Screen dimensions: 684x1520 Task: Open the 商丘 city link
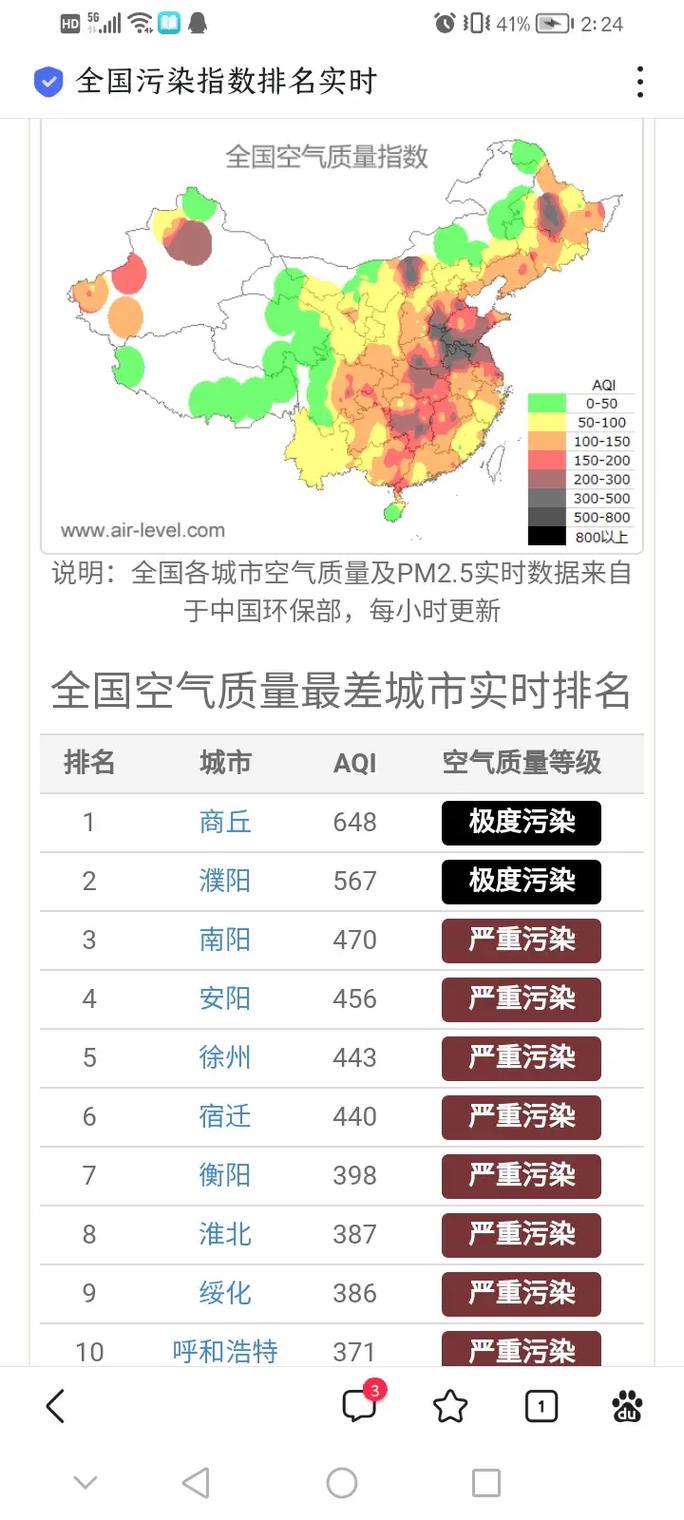pos(225,822)
